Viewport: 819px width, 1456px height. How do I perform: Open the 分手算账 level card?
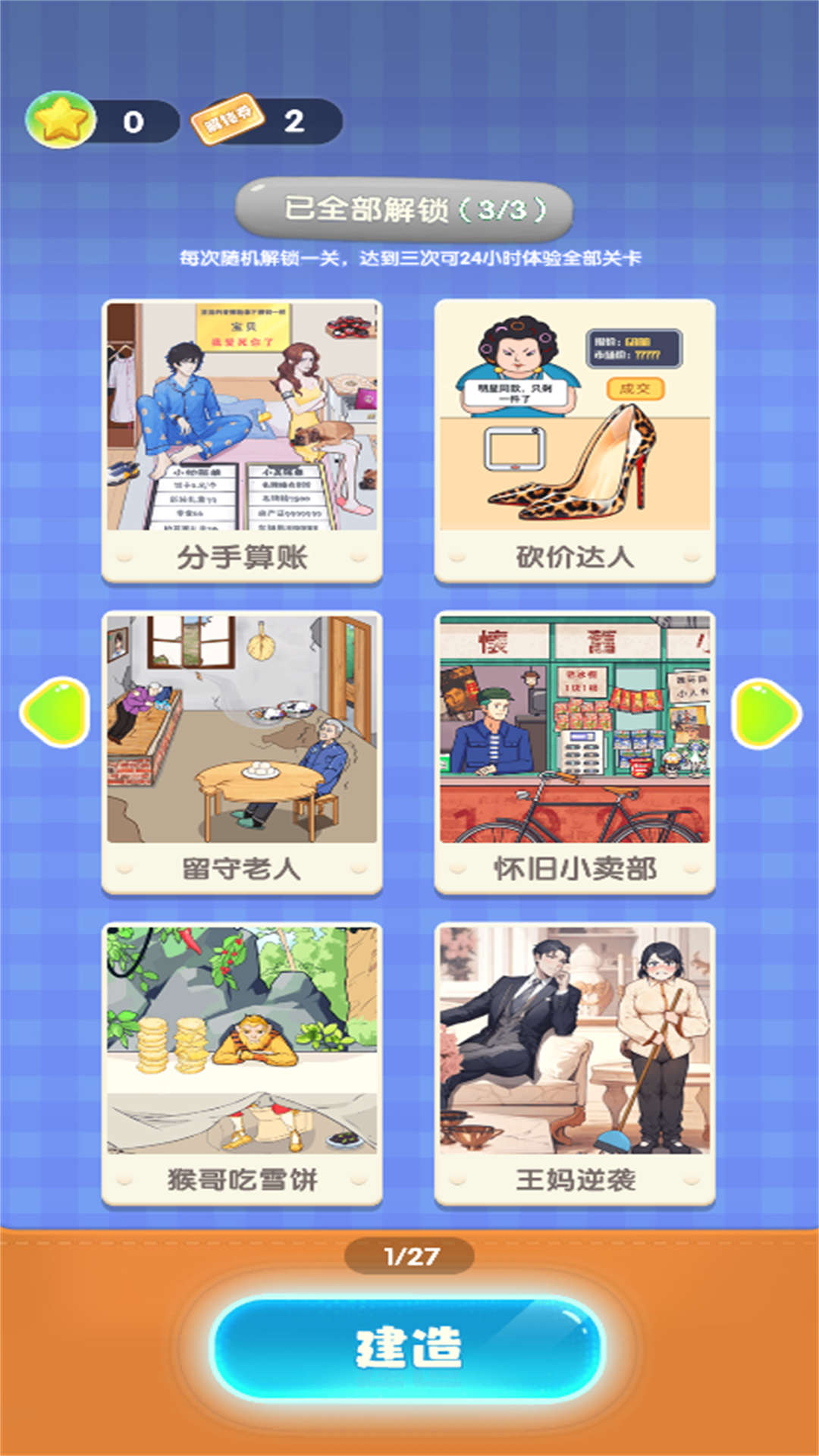(x=241, y=440)
